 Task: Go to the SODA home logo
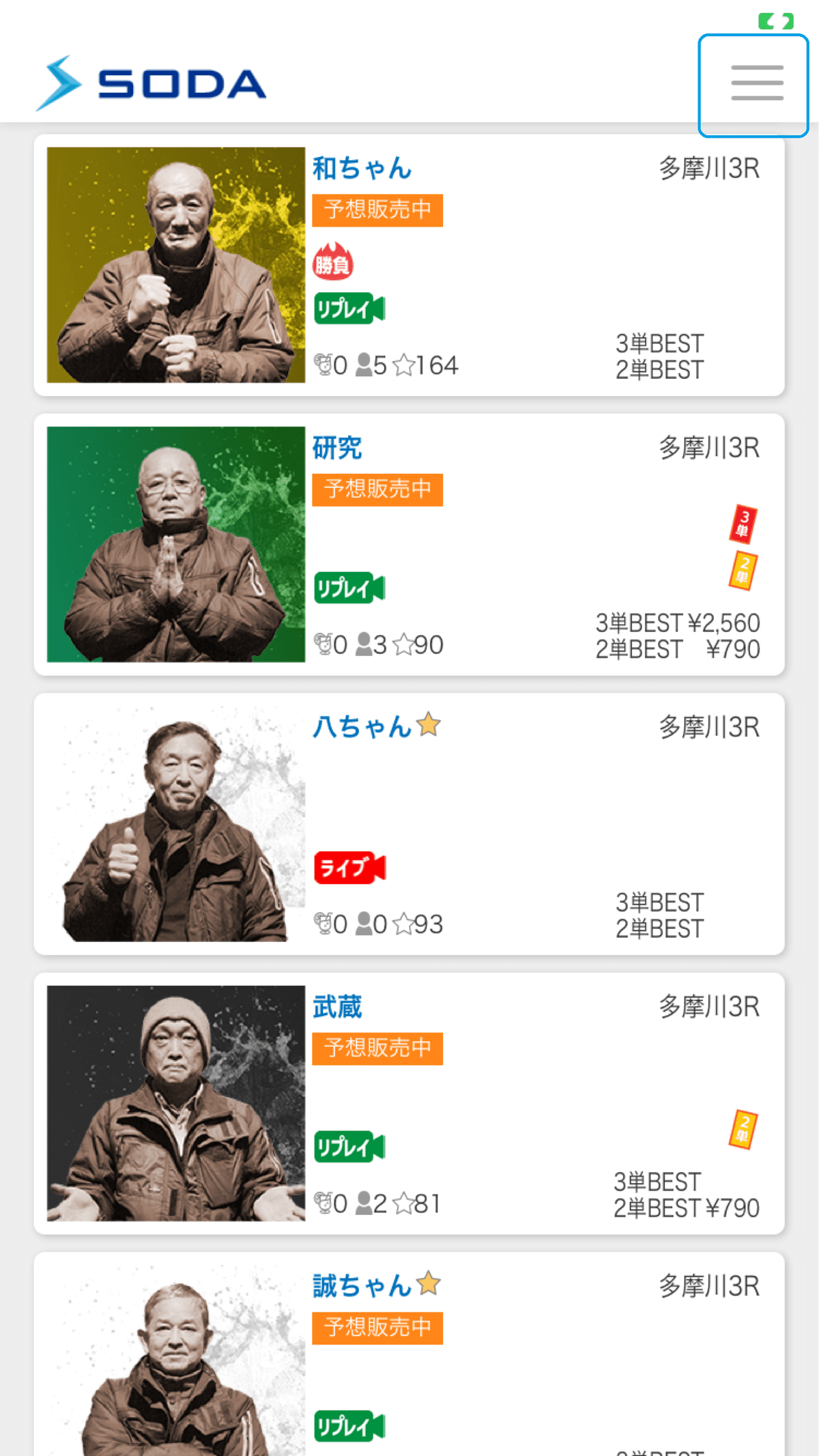(x=152, y=83)
